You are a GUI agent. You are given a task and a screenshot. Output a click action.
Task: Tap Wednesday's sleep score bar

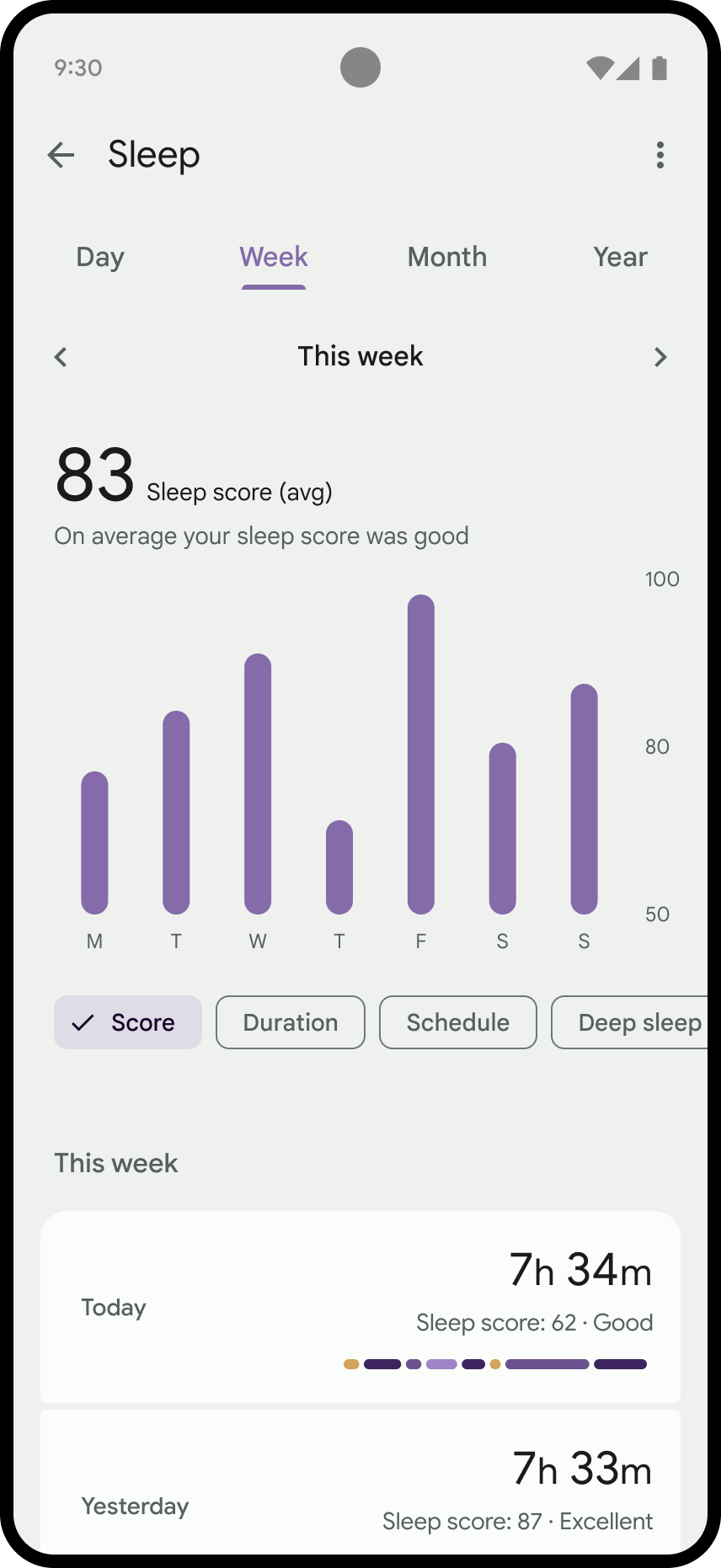point(258,783)
